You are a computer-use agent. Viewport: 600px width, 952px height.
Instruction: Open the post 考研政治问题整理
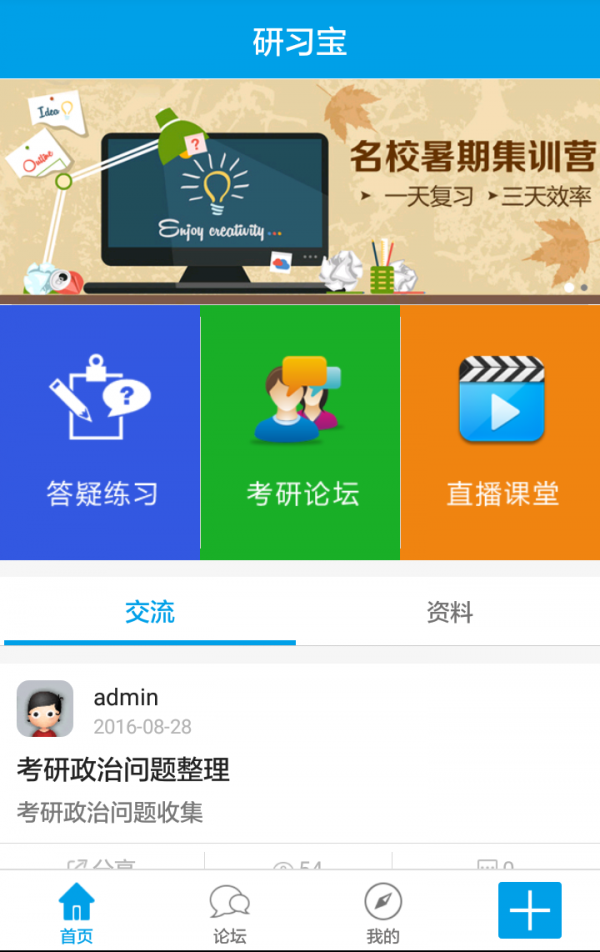tap(124, 770)
